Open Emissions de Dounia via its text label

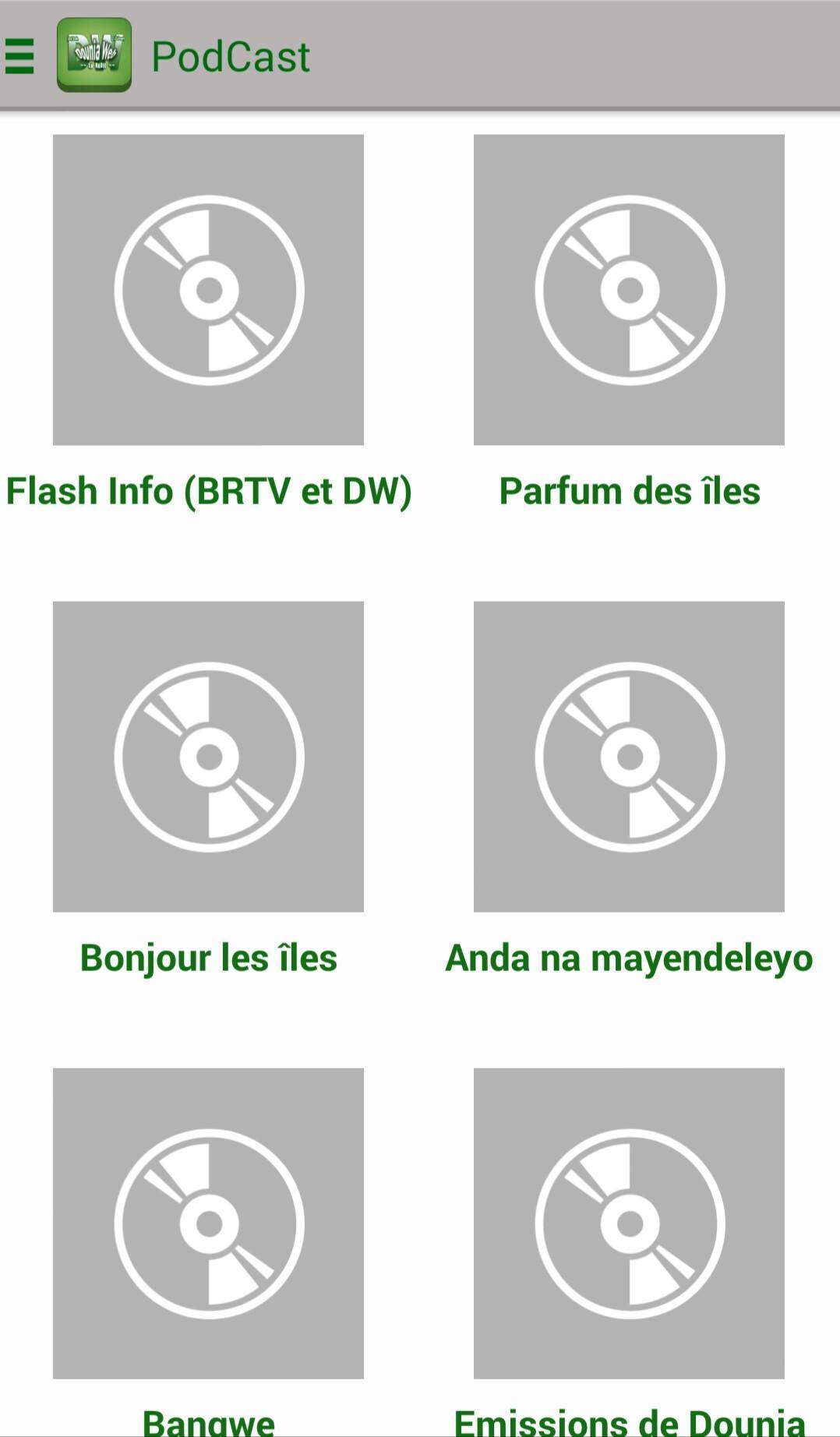tap(628, 1421)
